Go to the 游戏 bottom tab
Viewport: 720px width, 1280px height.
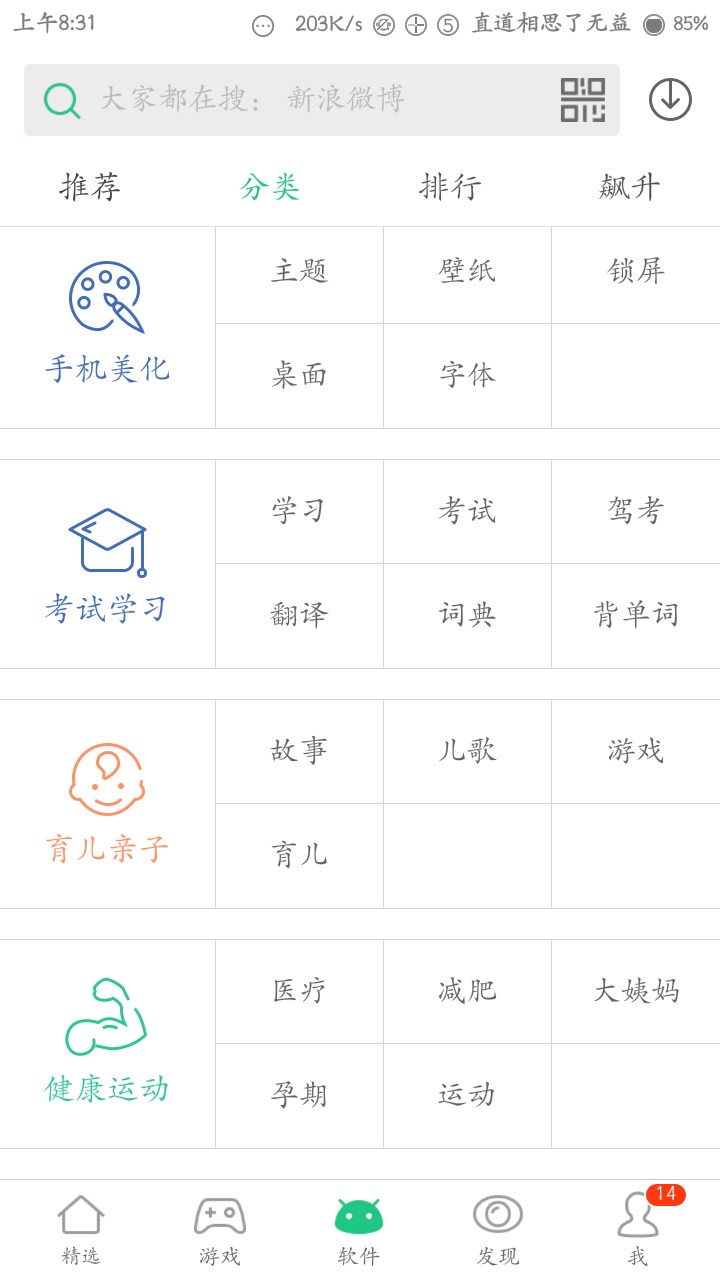point(219,1230)
